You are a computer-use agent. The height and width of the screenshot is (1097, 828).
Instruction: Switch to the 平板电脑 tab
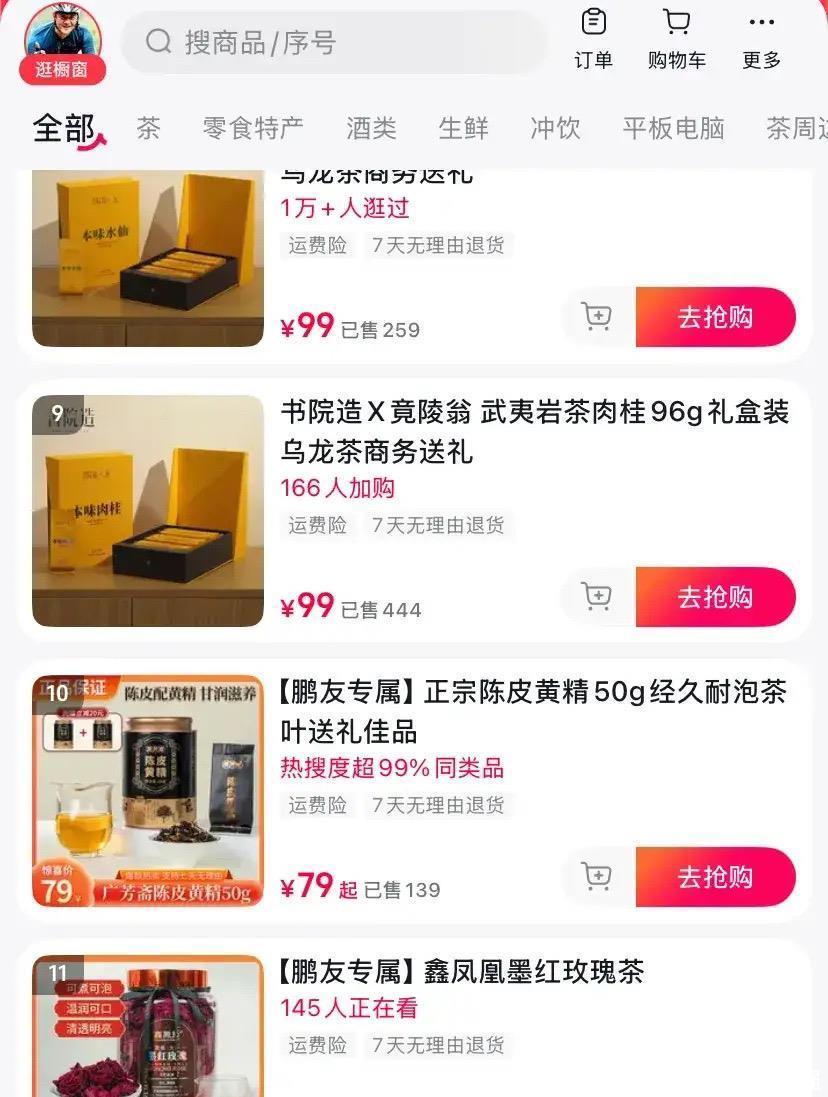(673, 128)
